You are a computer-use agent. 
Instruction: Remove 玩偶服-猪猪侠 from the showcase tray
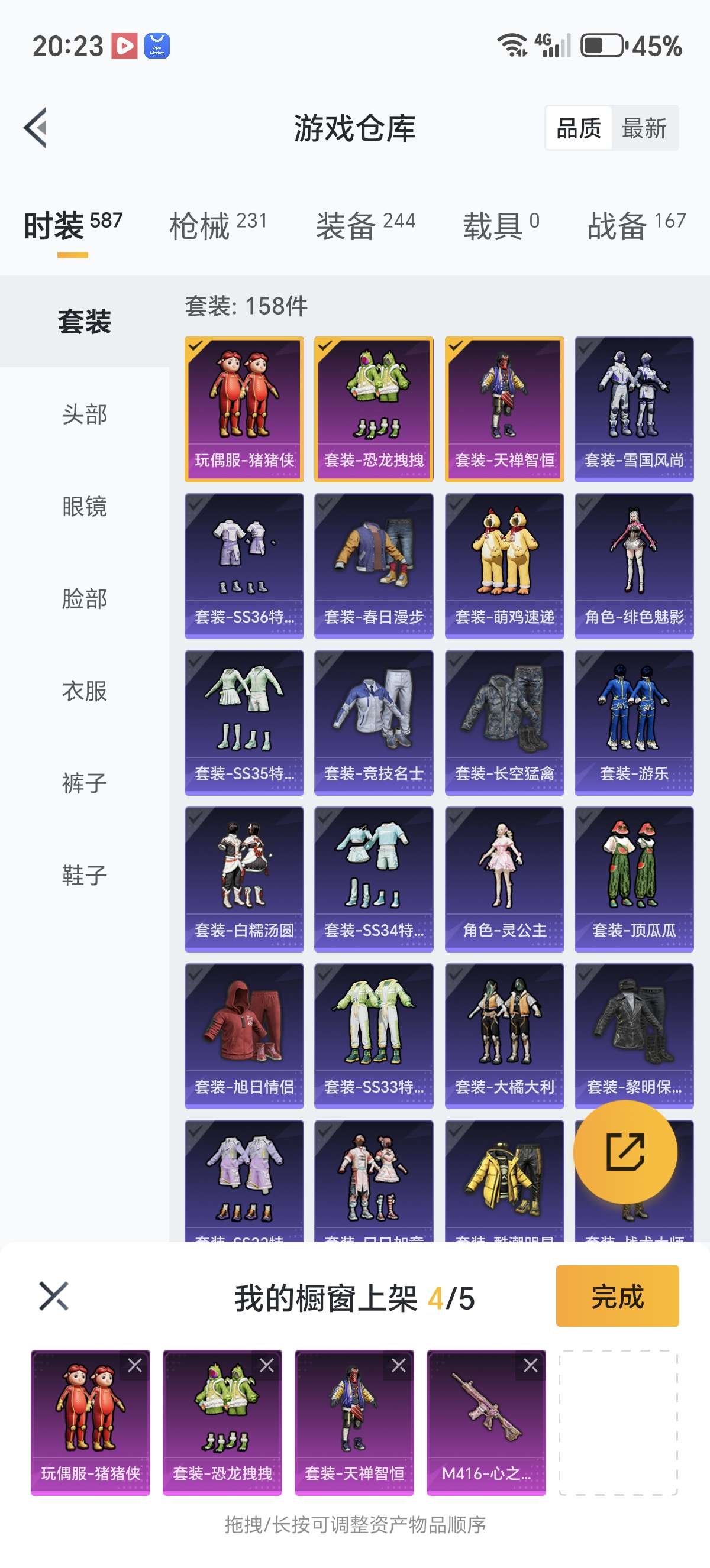pos(134,1365)
